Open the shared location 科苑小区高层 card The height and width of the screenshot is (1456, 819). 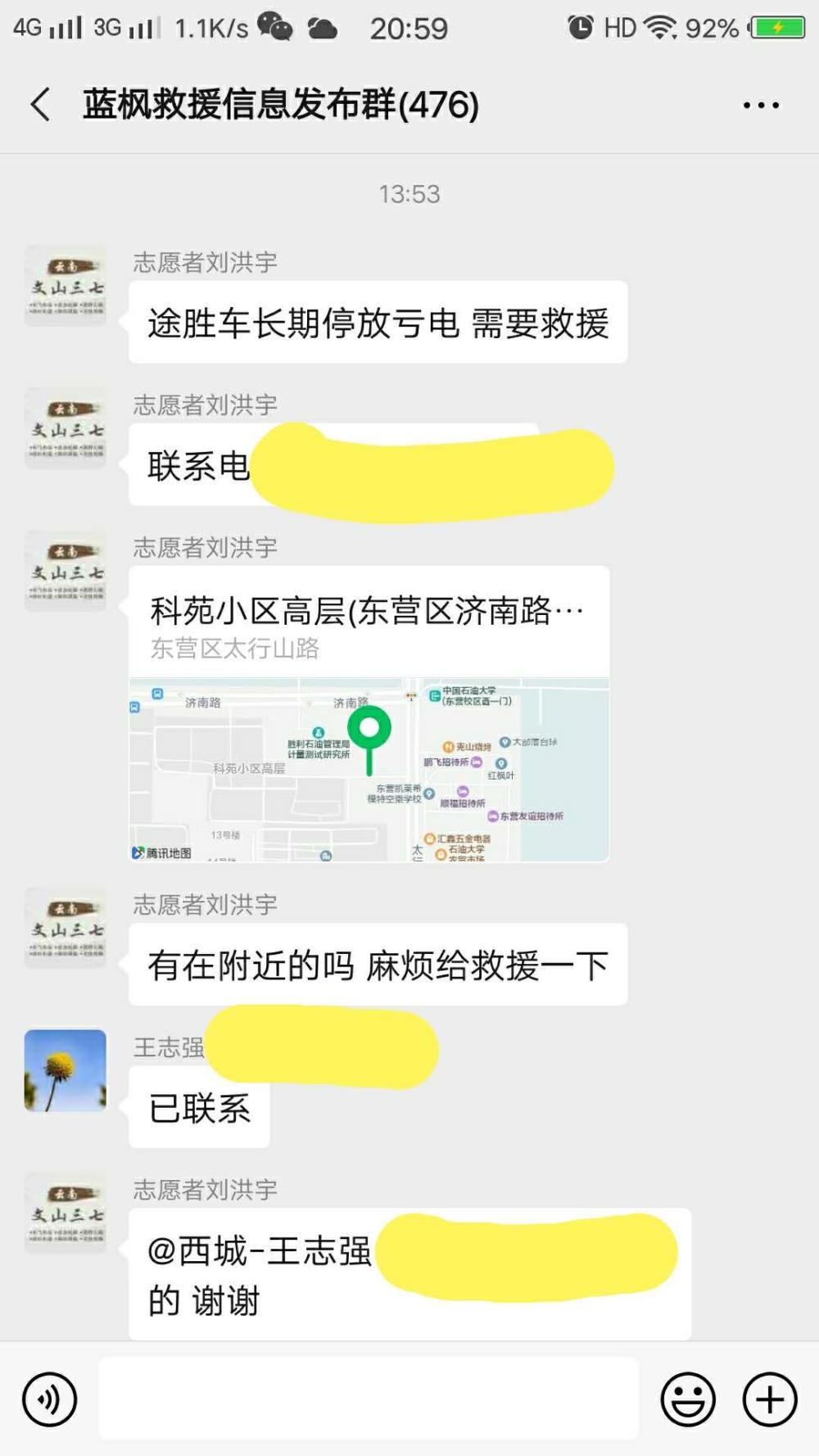pyautogui.click(x=369, y=713)
